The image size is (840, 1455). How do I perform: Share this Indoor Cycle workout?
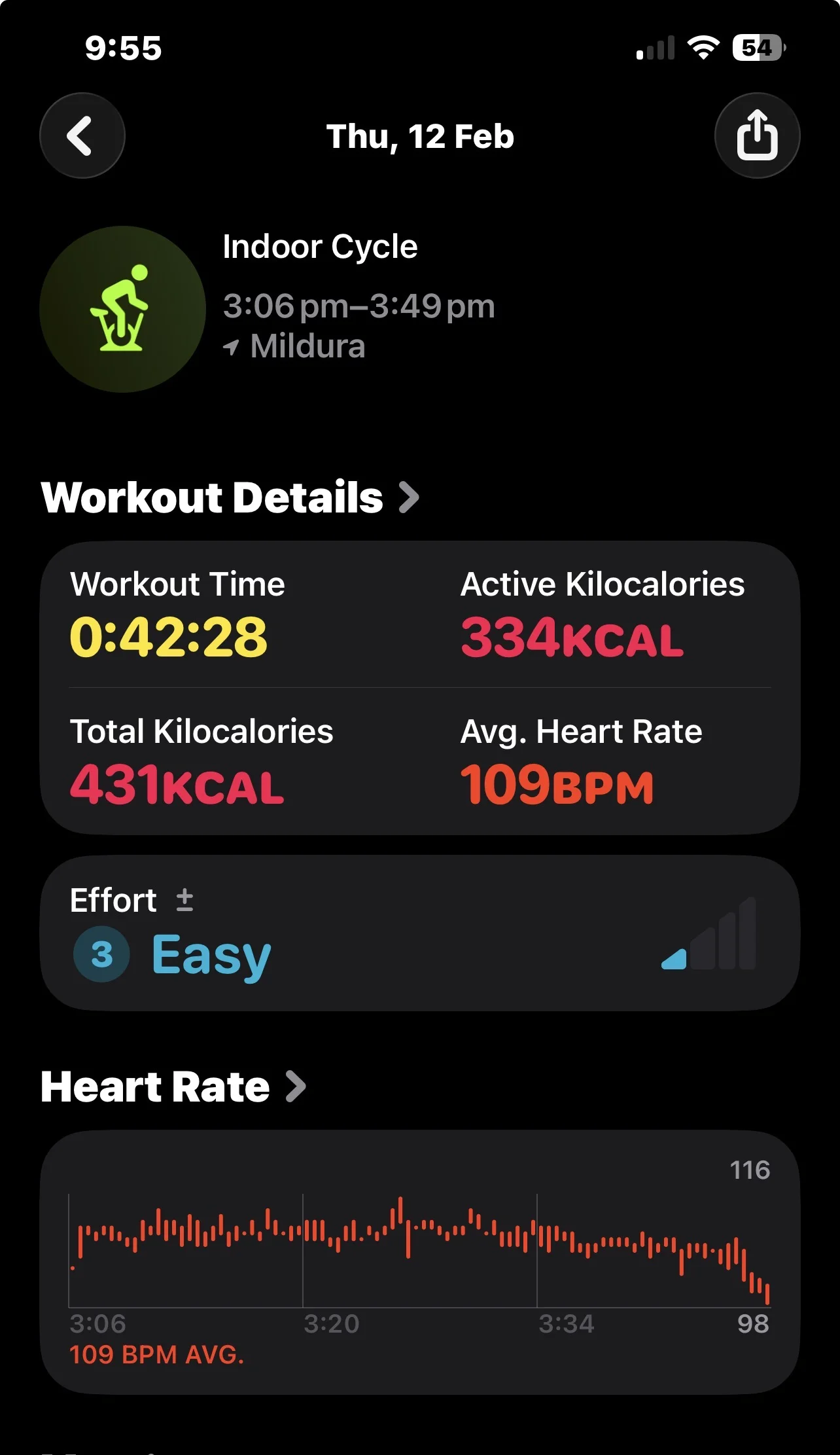[x=757, y=135]
